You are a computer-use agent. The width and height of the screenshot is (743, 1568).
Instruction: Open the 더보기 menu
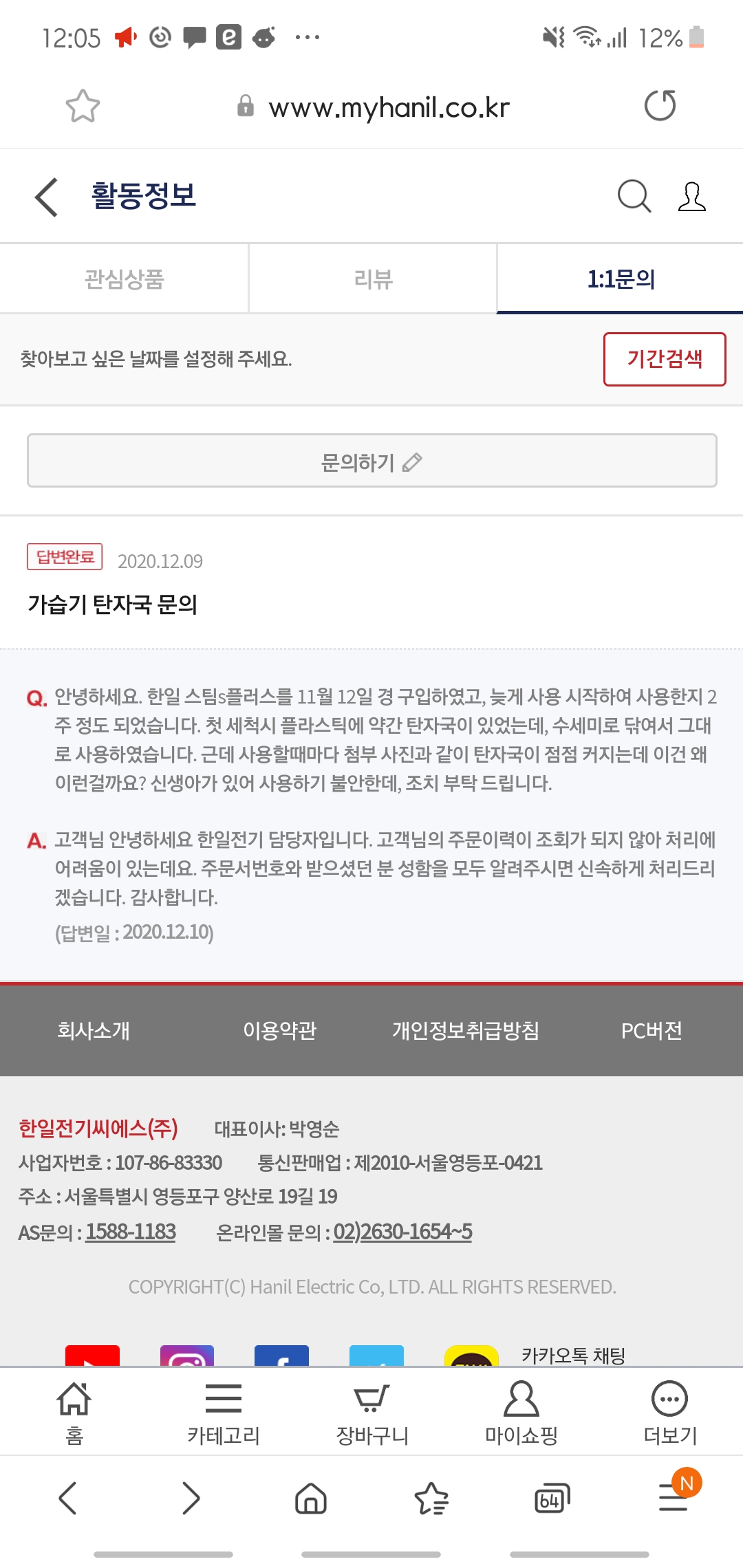pos(669,1413)
